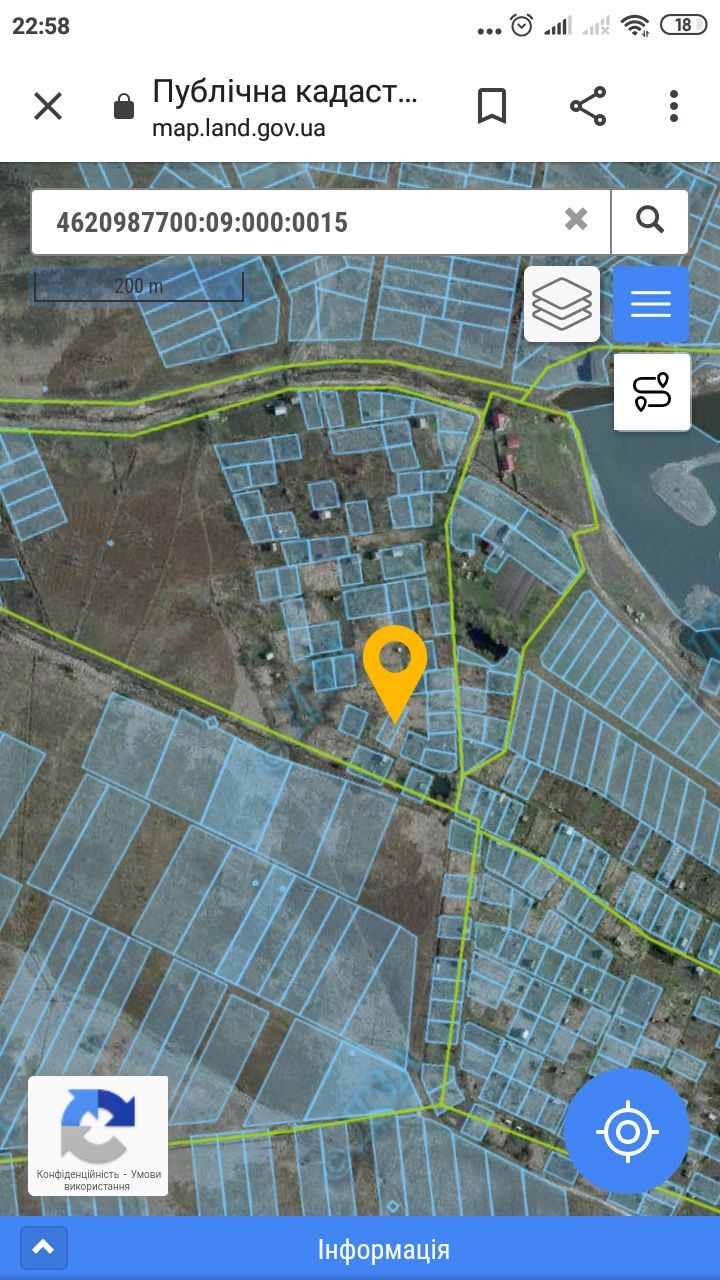Viewport: 720px width, 1280px height.
Task: Expand the Інформація bottom panel
Action: coord(44,1248)
